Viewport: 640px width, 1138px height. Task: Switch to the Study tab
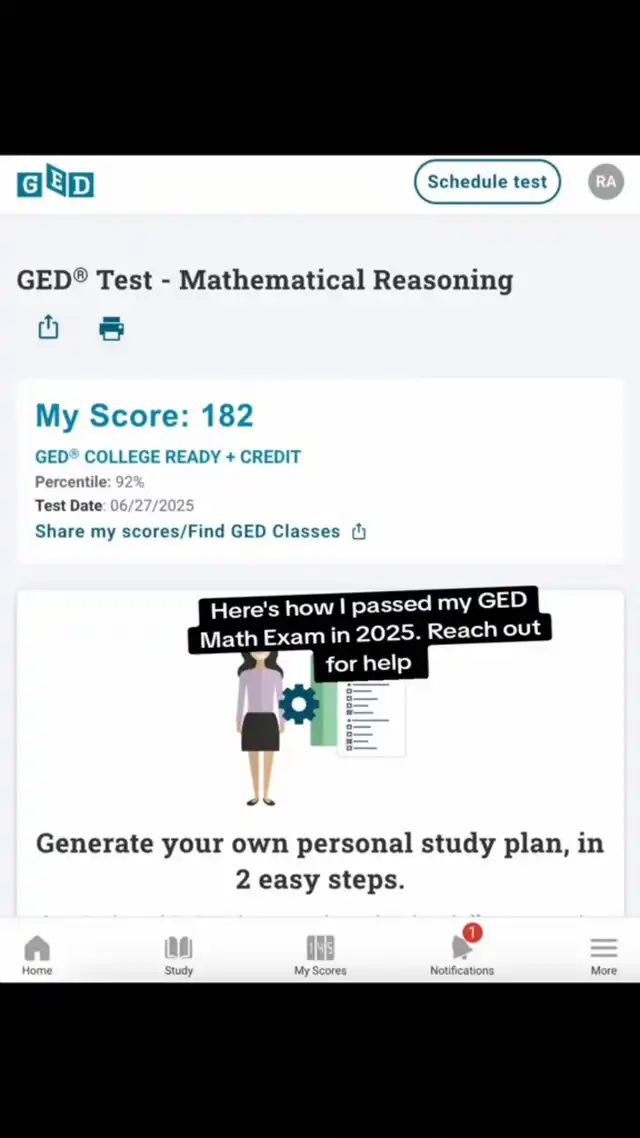(178, 955)
